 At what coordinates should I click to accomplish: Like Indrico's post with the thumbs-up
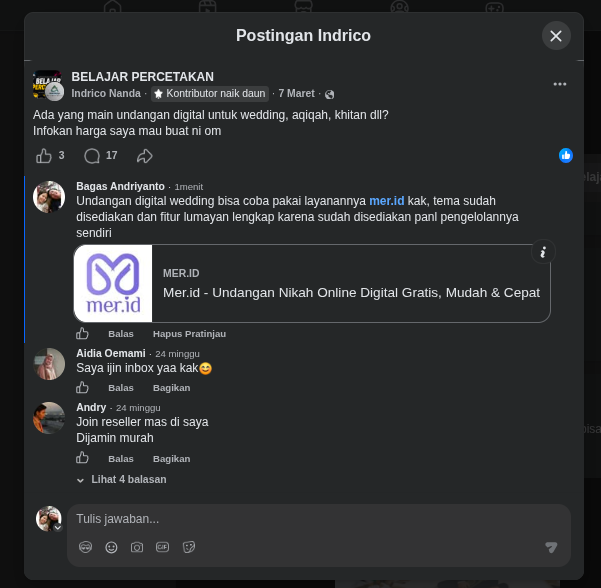[x=44, y=156]
